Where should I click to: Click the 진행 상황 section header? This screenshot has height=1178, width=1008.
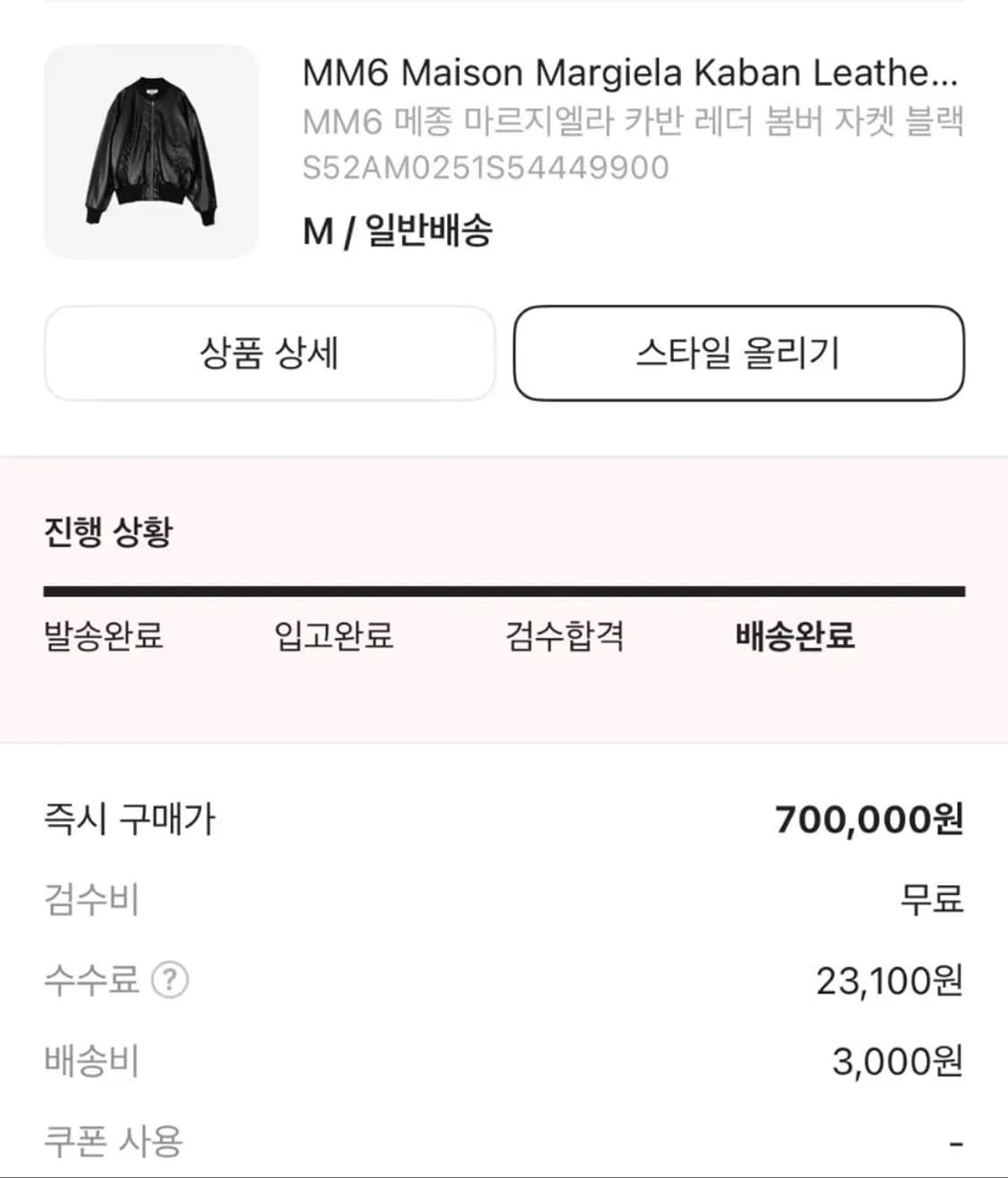[x=109, y=532]
